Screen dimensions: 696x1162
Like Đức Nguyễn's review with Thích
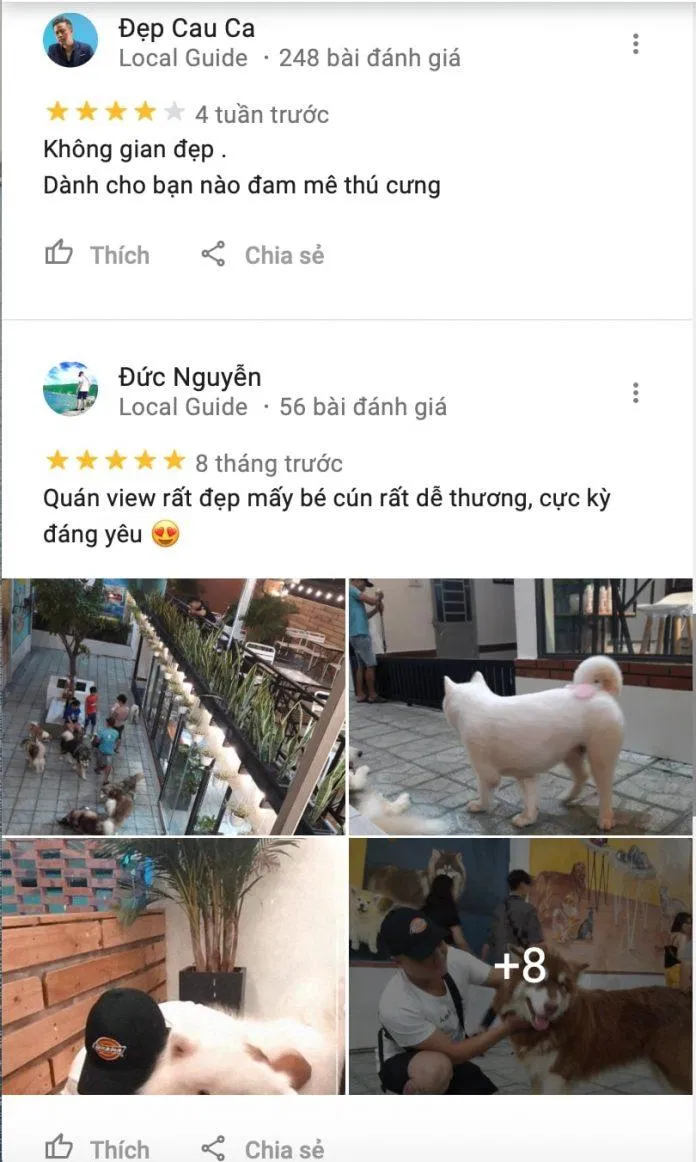click(97, 1148)
